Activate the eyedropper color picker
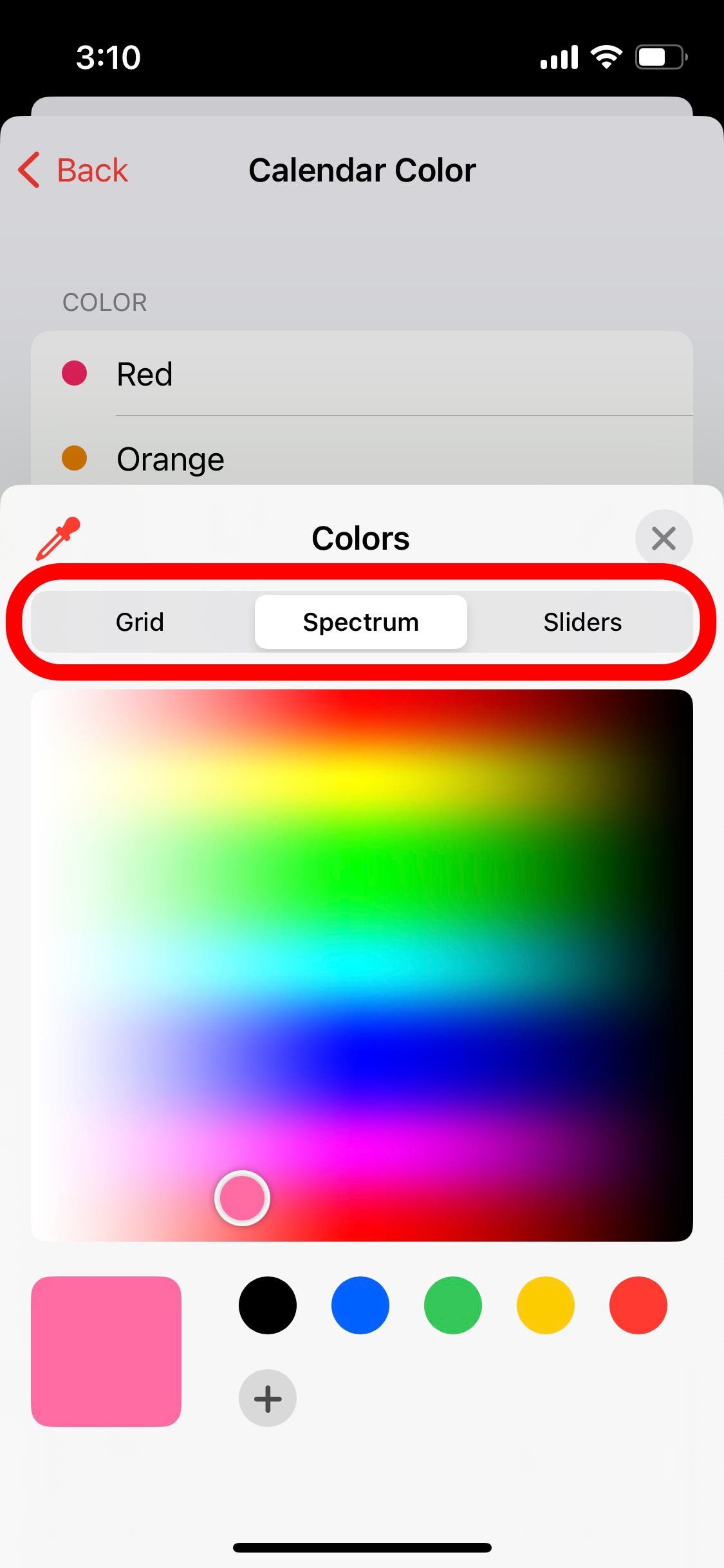The width and height of the screenshot is (724, 1568). 59,538
